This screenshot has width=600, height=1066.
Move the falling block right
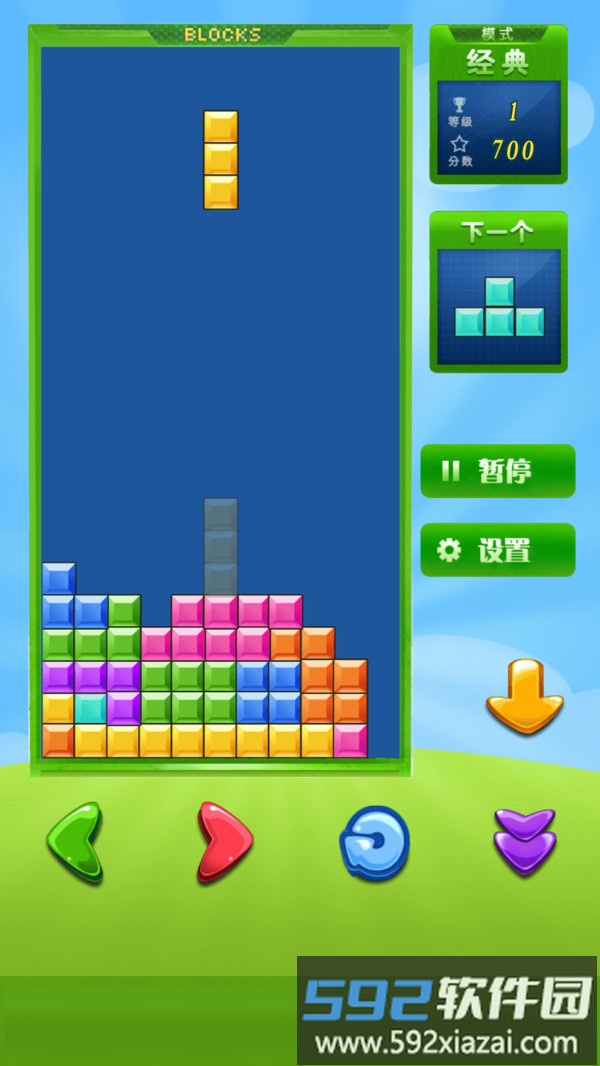(x=225, y=842)
